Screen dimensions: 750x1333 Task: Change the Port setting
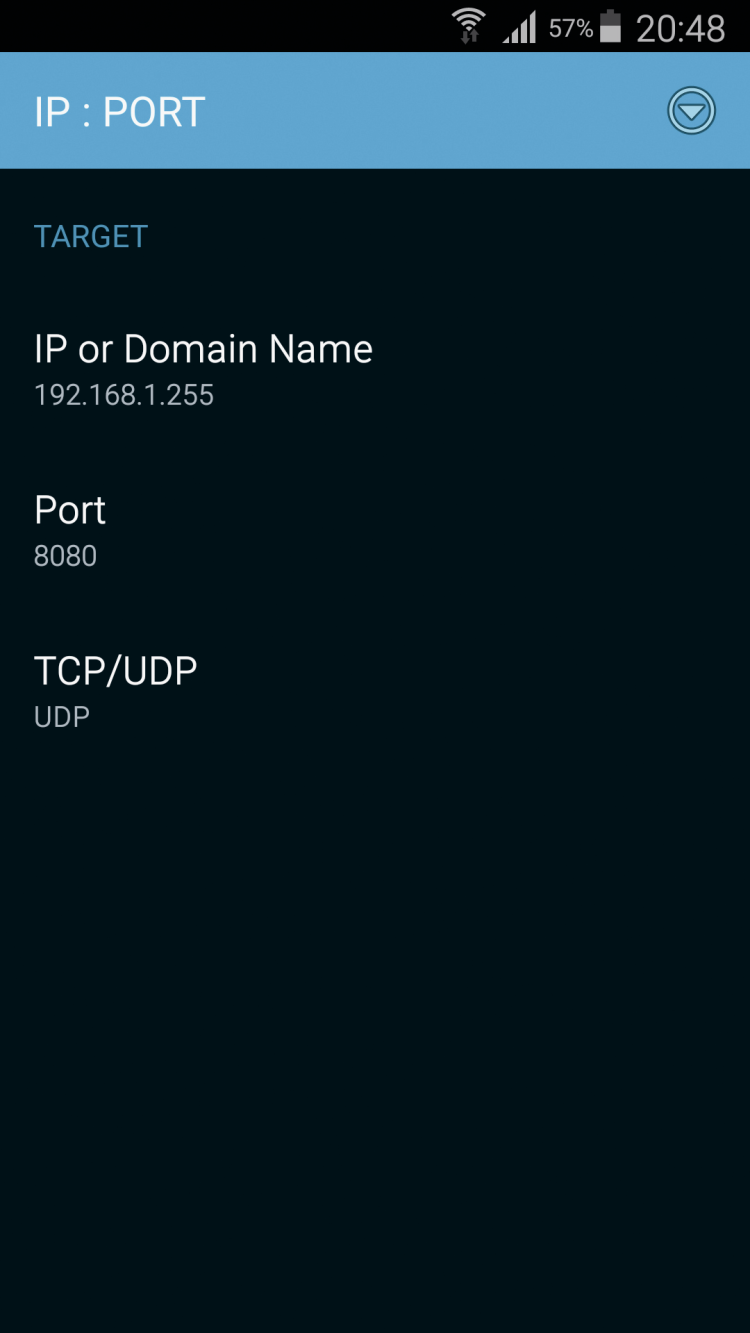coord(70,530)
